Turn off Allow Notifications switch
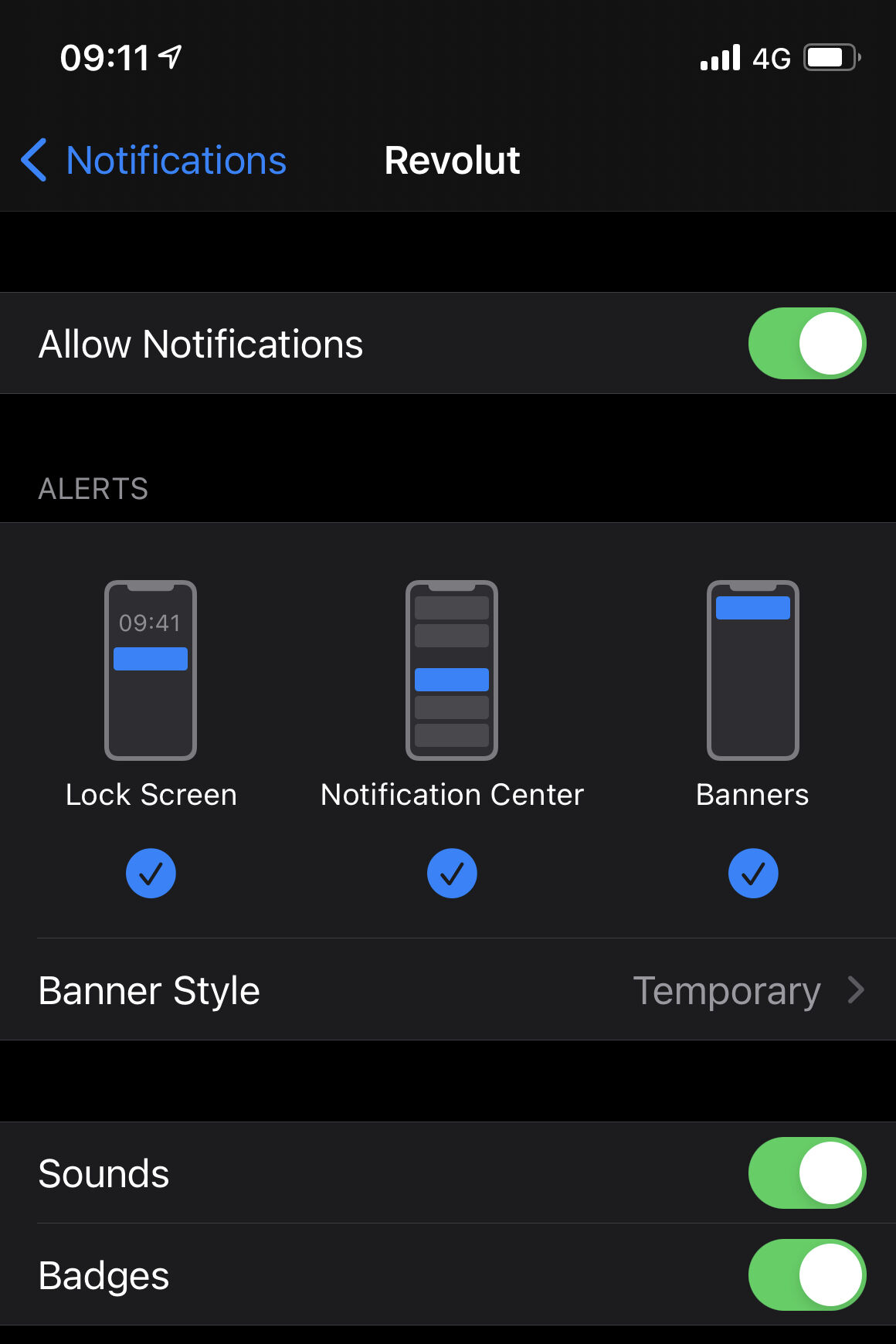896x1344 pixels. 806,344
